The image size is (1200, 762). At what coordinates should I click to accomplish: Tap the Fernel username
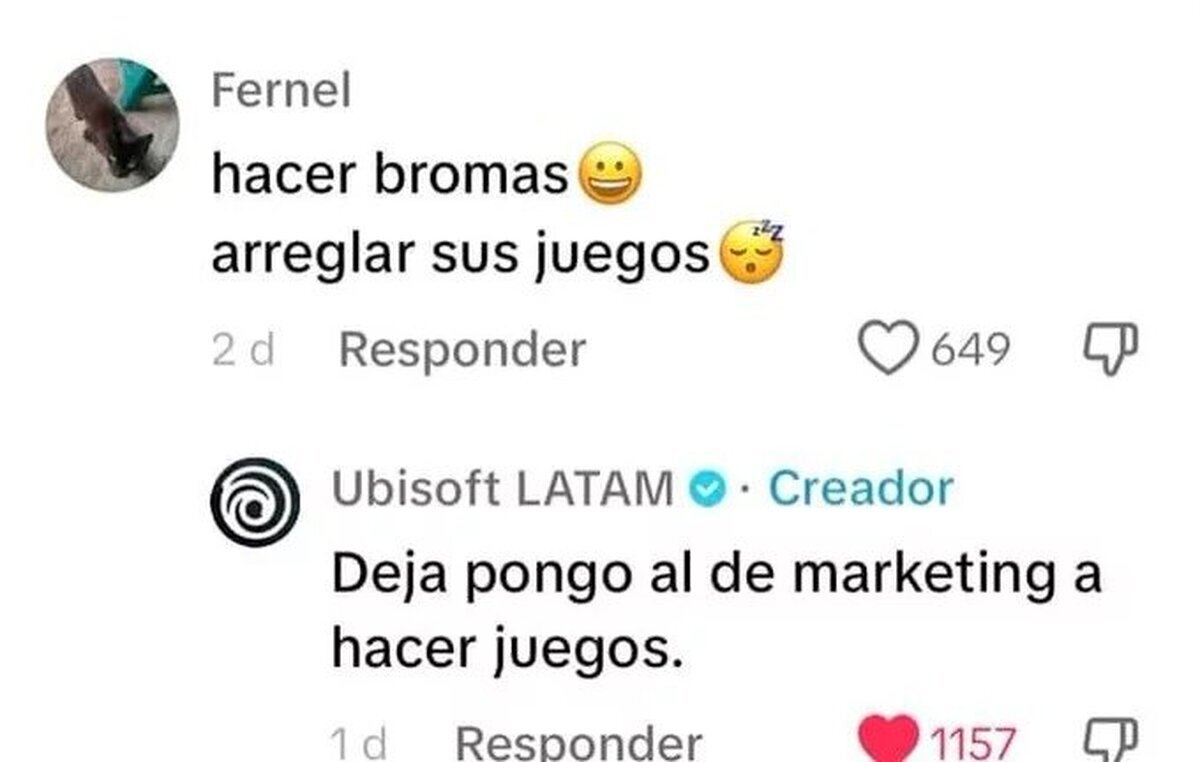point(281,92)
